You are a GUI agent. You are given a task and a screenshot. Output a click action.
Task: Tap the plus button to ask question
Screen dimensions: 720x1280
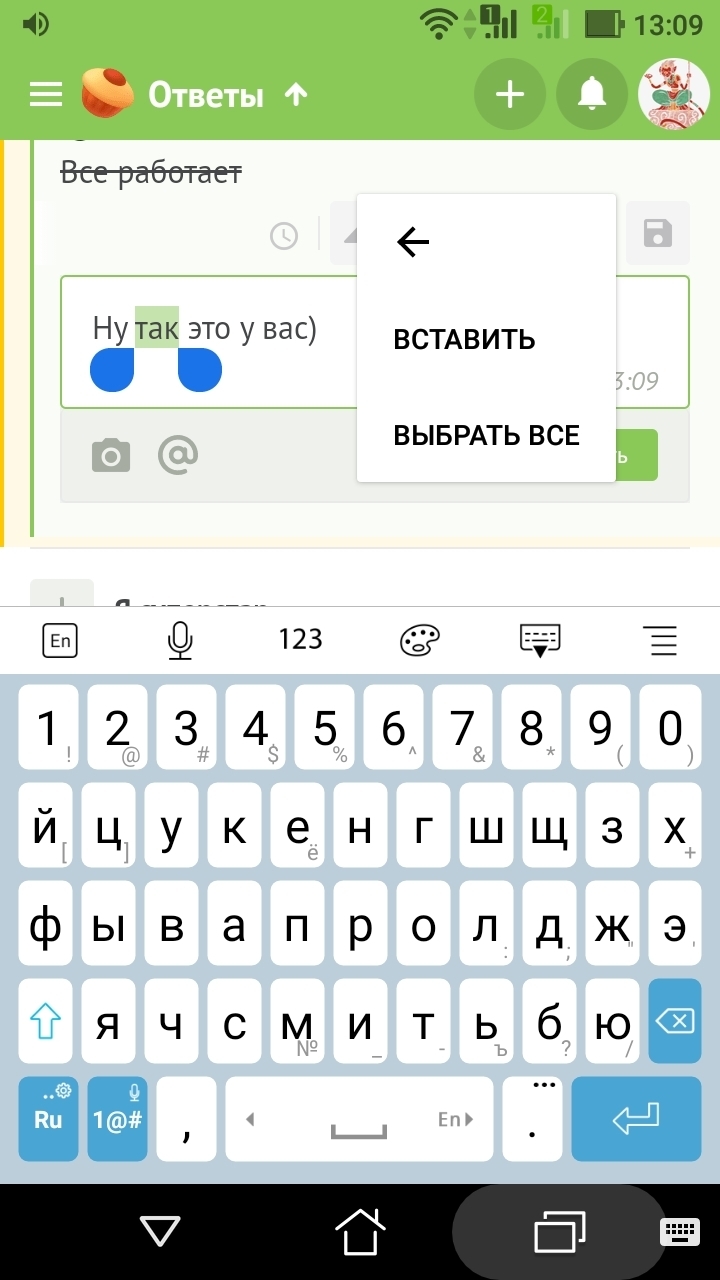(510, 94)
